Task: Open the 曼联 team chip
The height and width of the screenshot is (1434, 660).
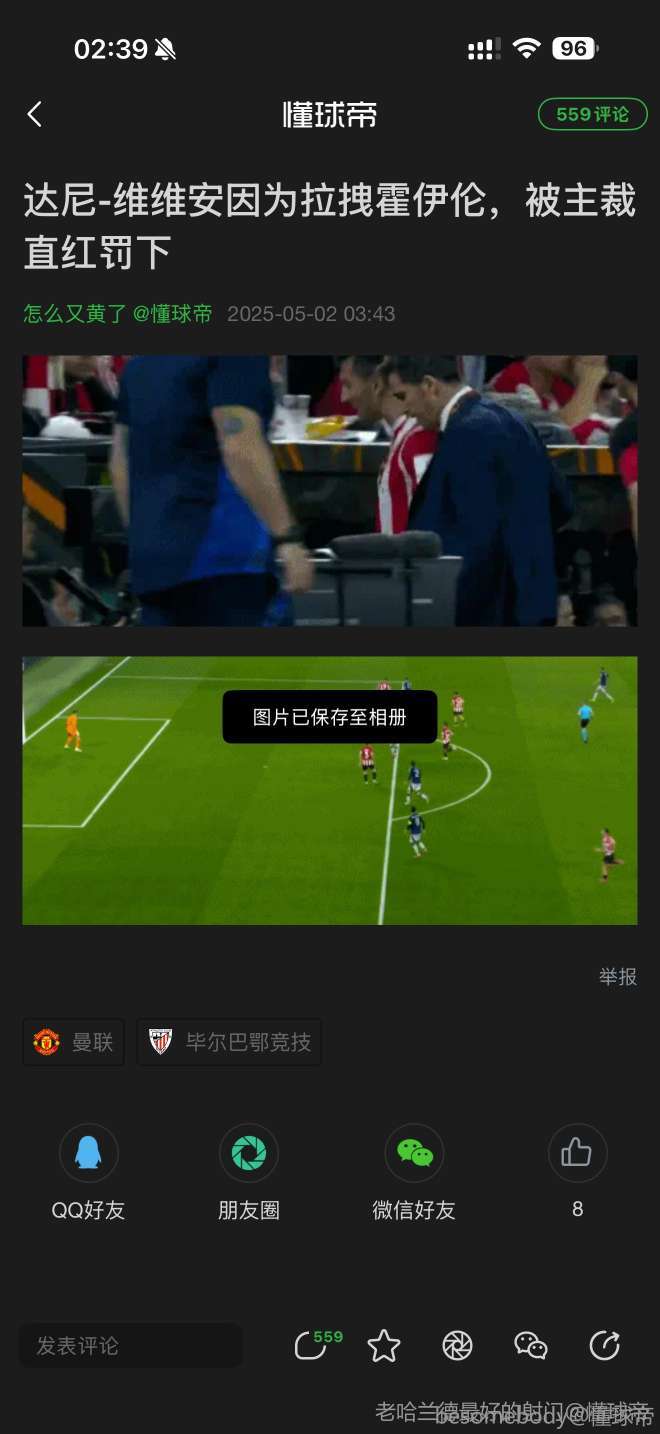Action: pos(74,1042)
